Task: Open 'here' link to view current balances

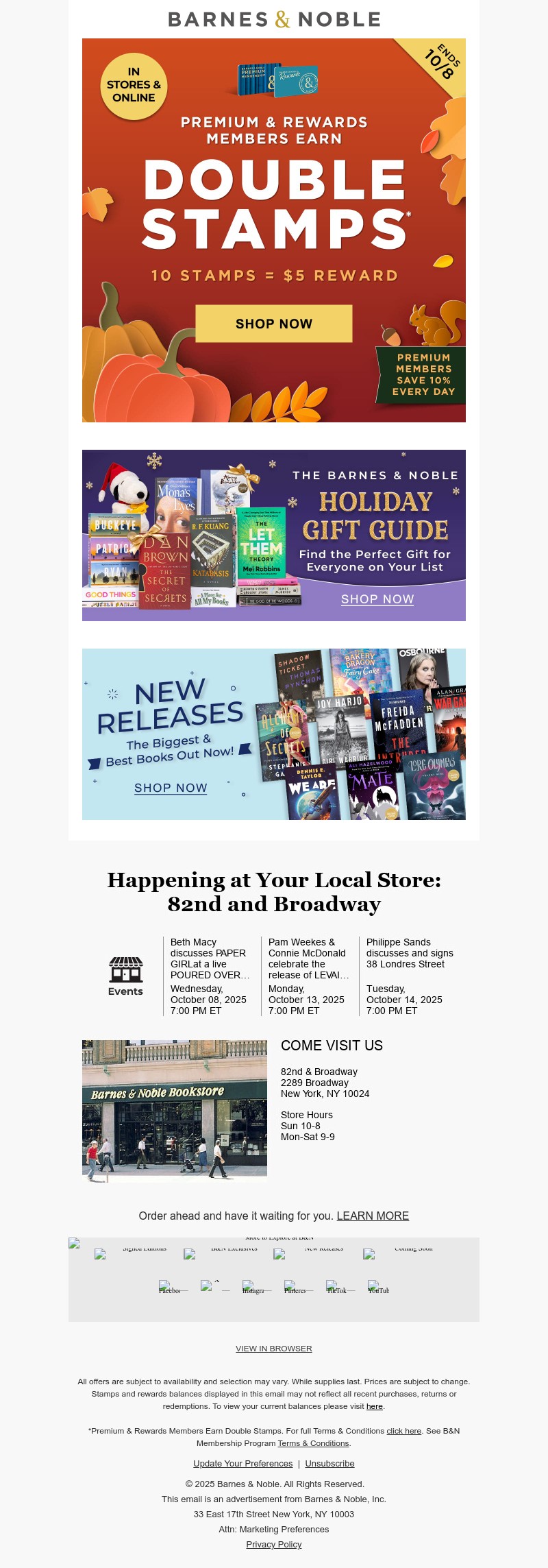Action: point(375,1406)
